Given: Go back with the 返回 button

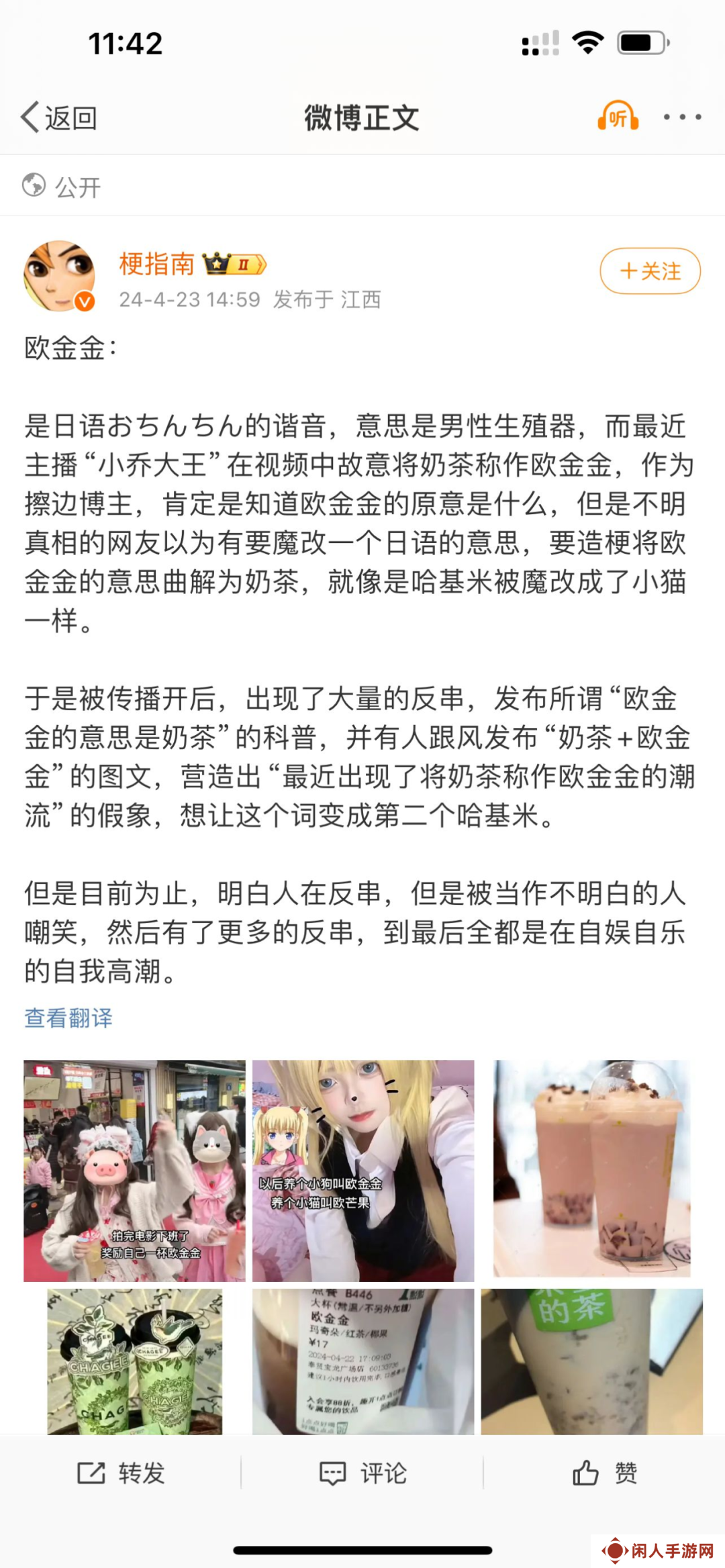Looking at the screenshot, I should click(59, 118).
